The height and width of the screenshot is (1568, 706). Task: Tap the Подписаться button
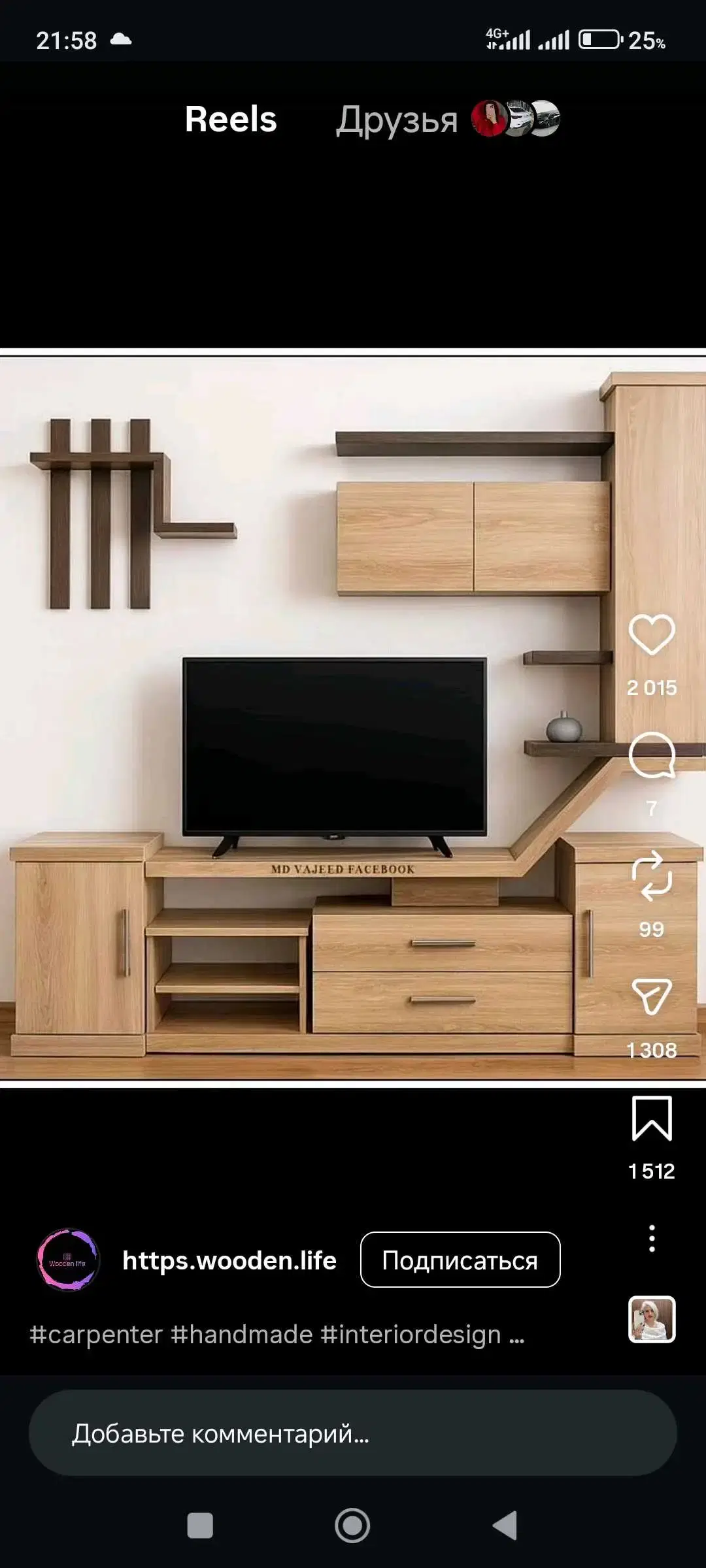[x=460, y=1260]
